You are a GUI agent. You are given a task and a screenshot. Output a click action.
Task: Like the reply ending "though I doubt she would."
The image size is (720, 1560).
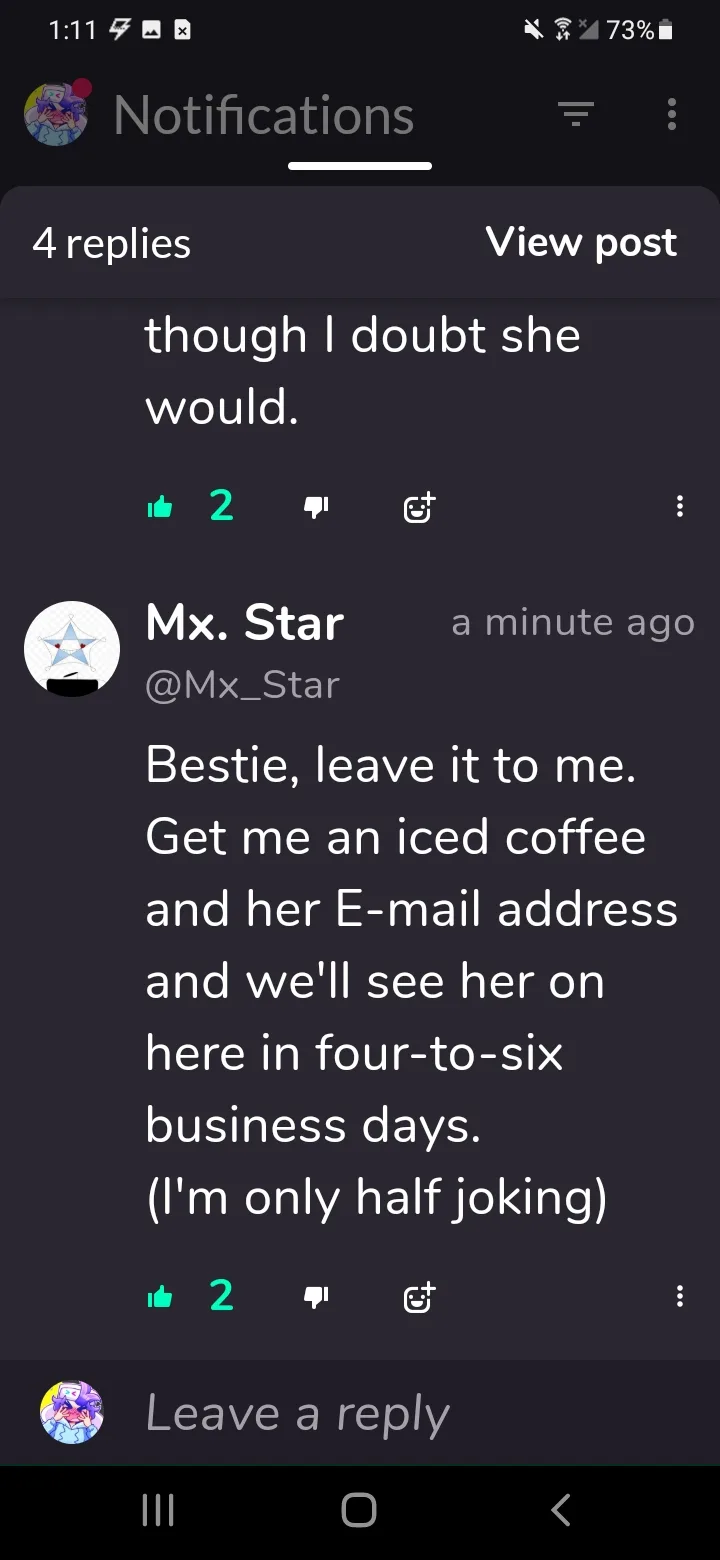click(160, 508)
